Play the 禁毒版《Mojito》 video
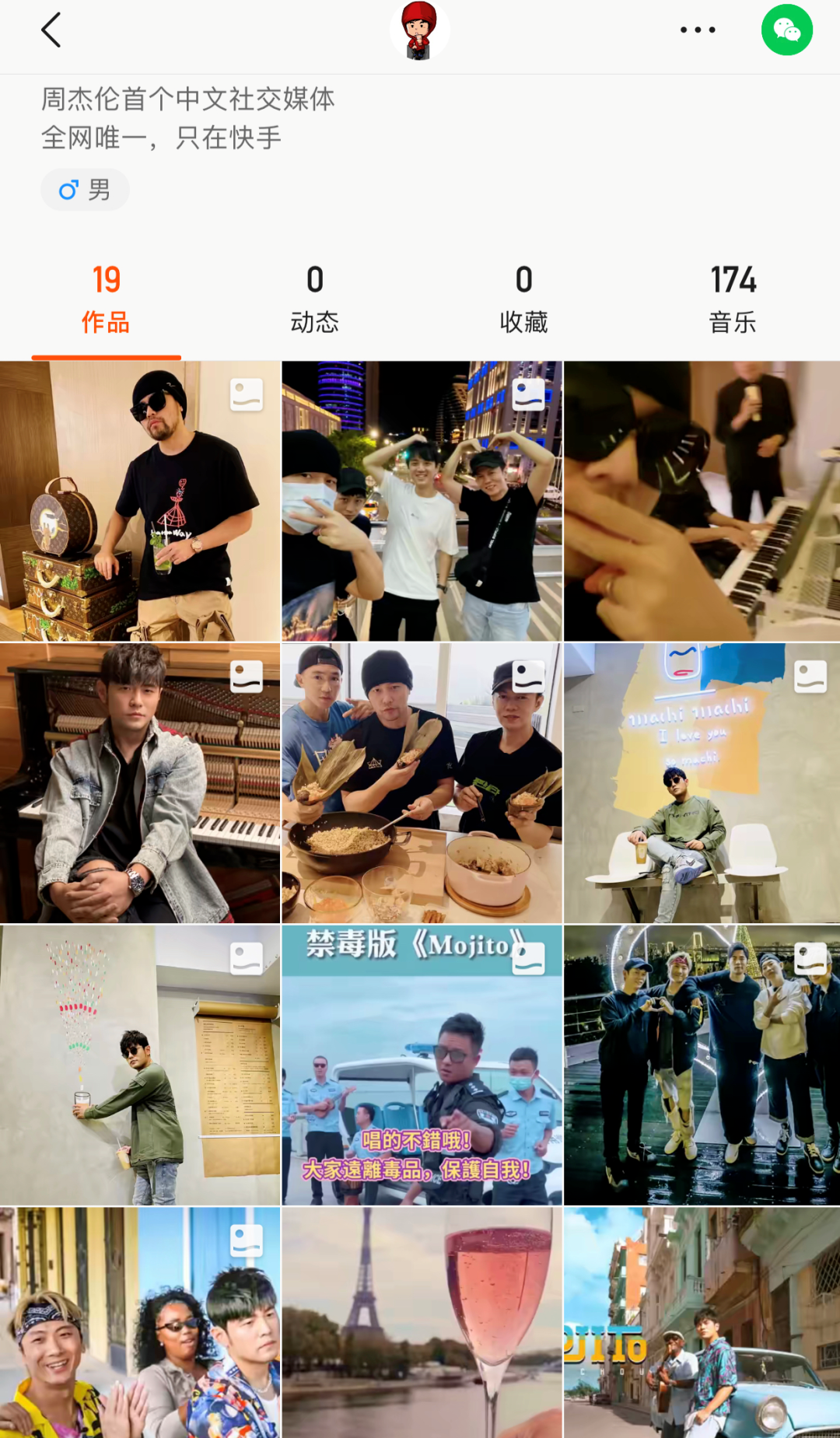Image resolution: width=840 pixels, height=1438 pixels. [x=422, y=1065]
